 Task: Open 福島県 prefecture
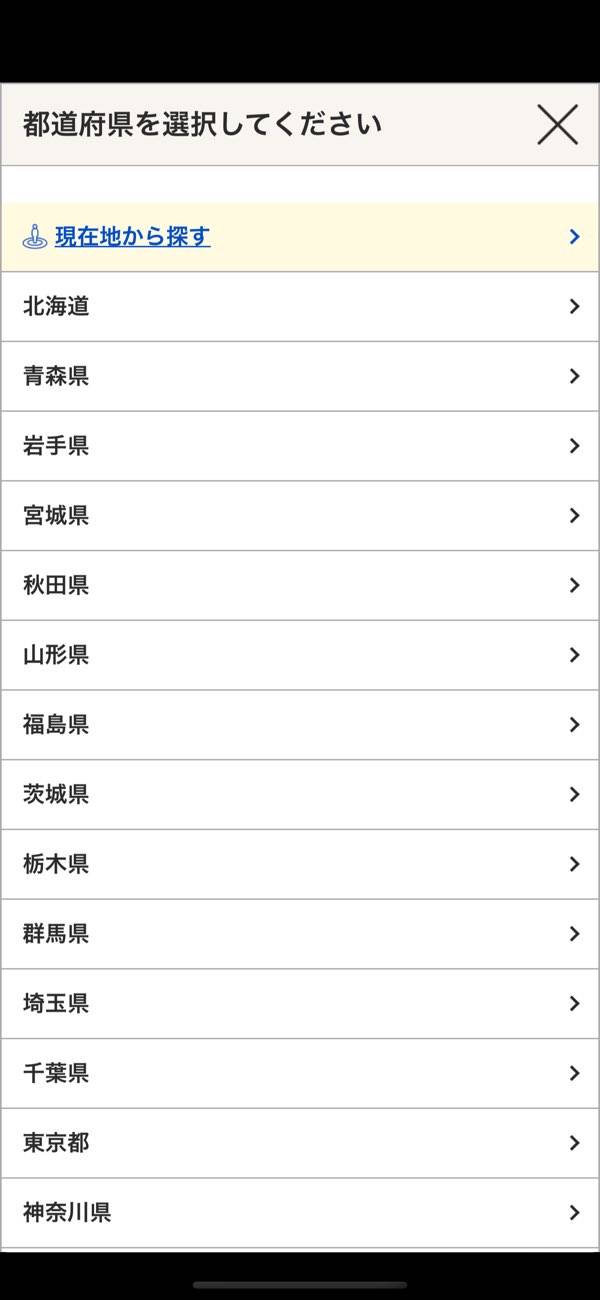pos(300,725)
